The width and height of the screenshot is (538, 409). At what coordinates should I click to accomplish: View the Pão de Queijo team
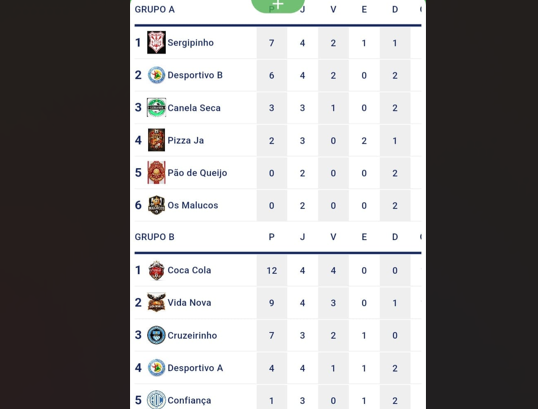tap(278, 173)
